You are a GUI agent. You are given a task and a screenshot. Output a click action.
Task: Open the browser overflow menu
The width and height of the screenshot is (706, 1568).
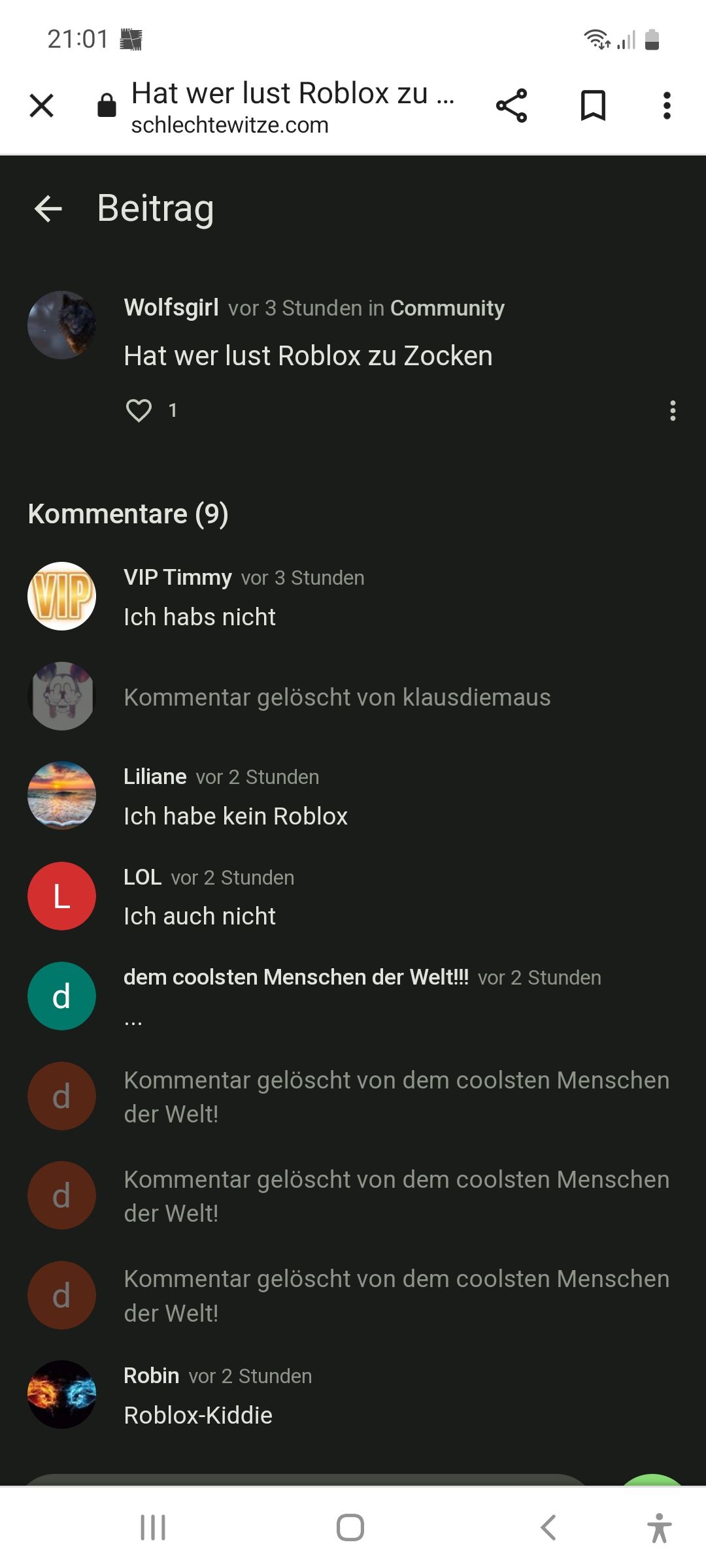[667, 105]
